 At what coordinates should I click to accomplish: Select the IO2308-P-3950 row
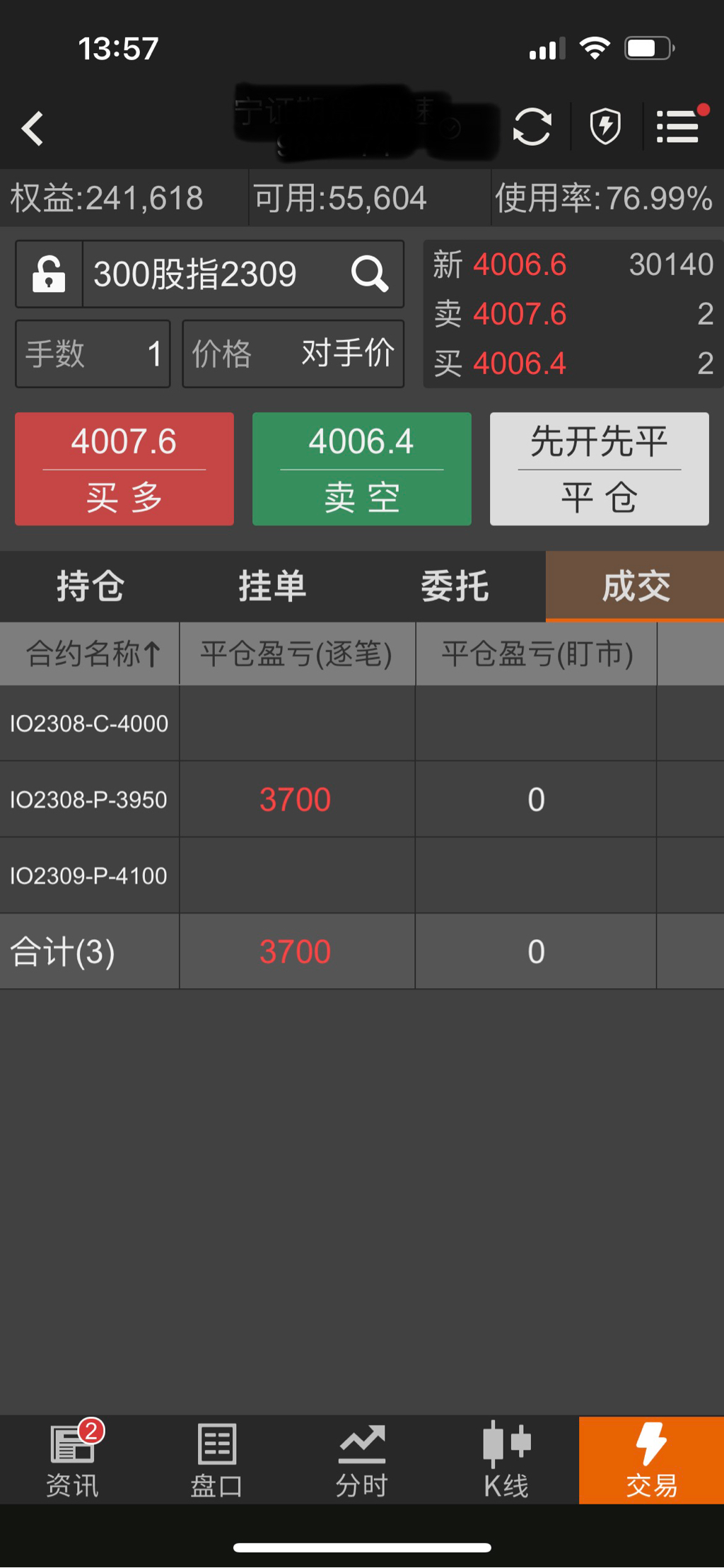click(x=89, y=800)
